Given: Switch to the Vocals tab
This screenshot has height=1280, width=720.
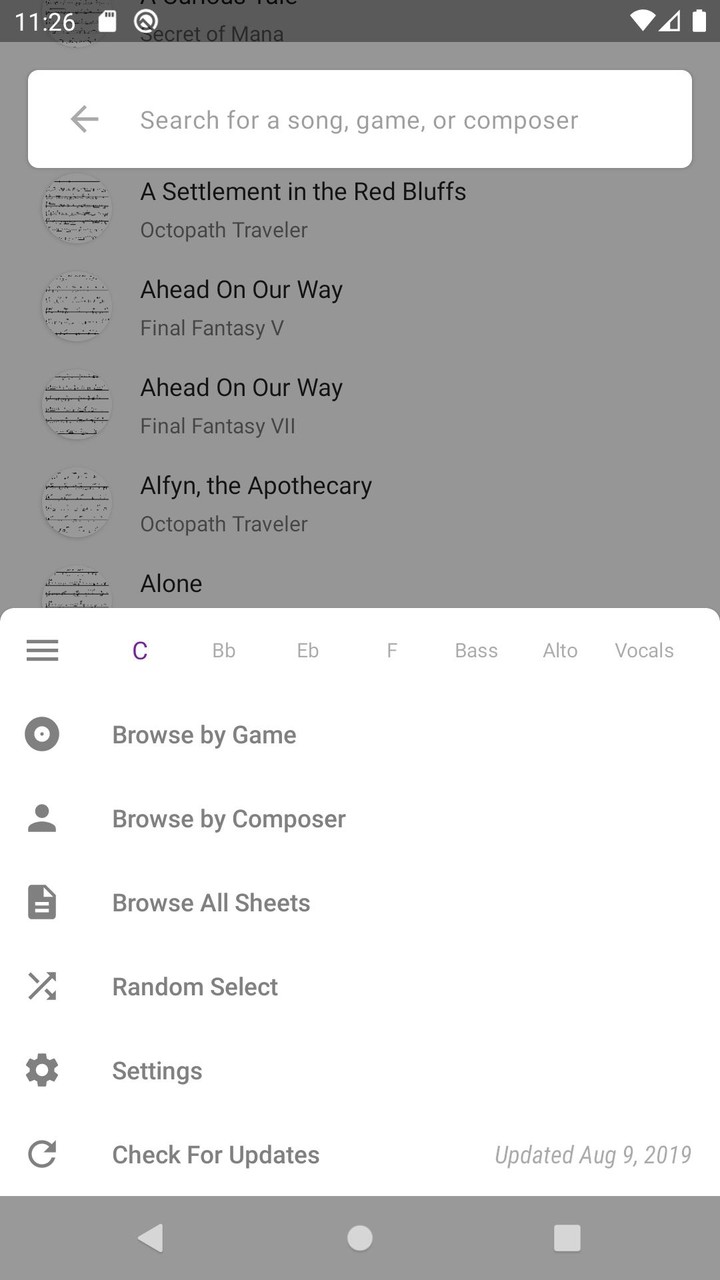Looking at the screenshot, I should point(644,650).
